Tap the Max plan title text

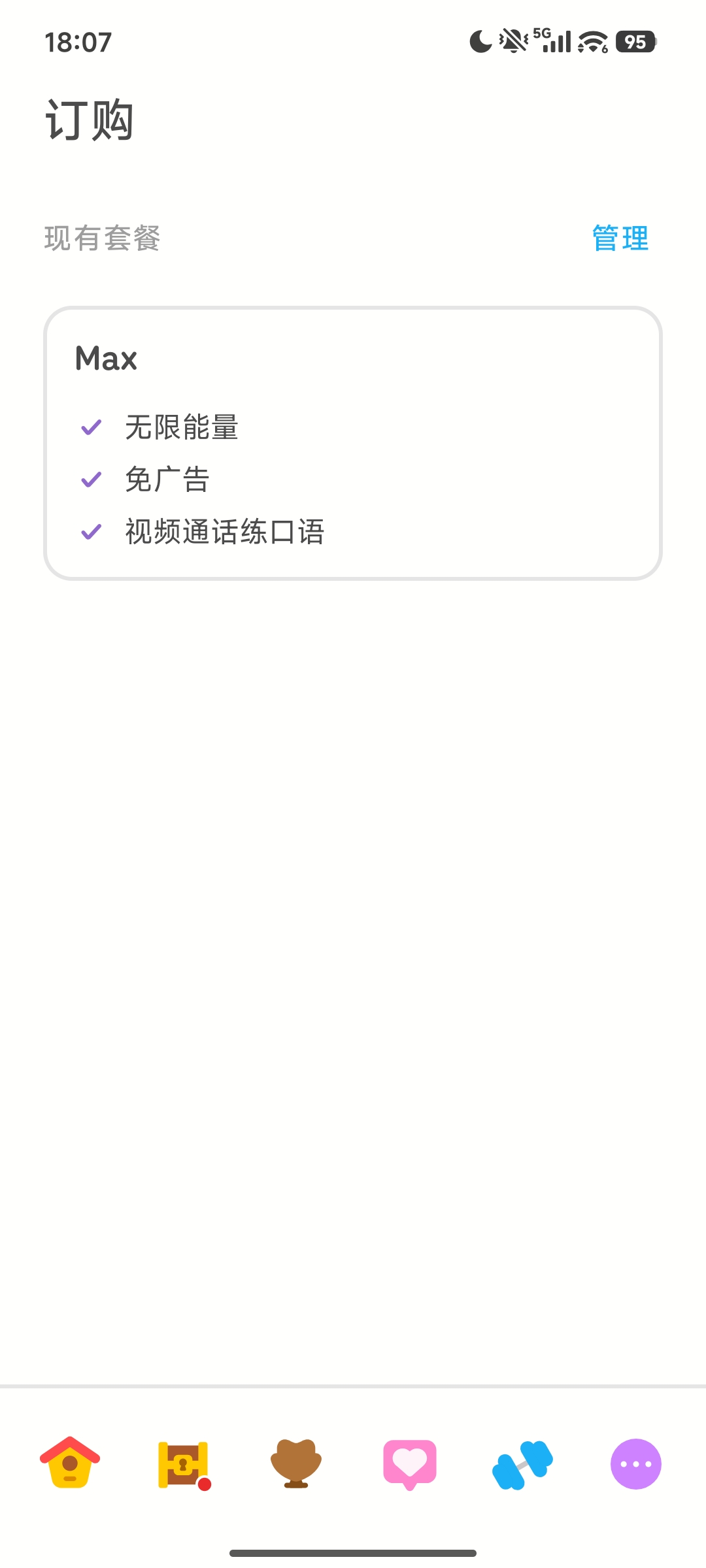(x=105, y=358)
